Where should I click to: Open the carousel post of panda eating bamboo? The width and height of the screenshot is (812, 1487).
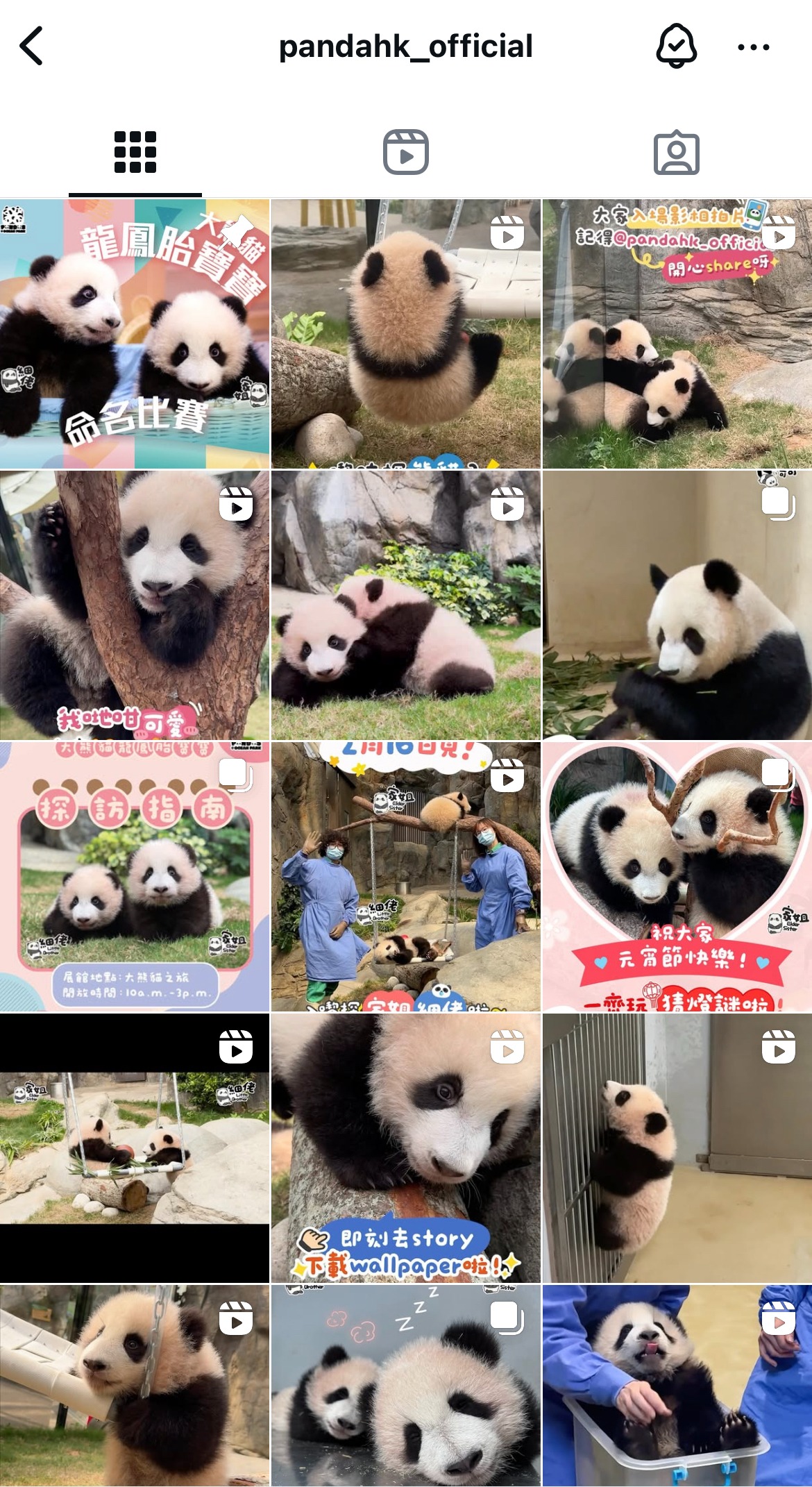click(677, 605)
